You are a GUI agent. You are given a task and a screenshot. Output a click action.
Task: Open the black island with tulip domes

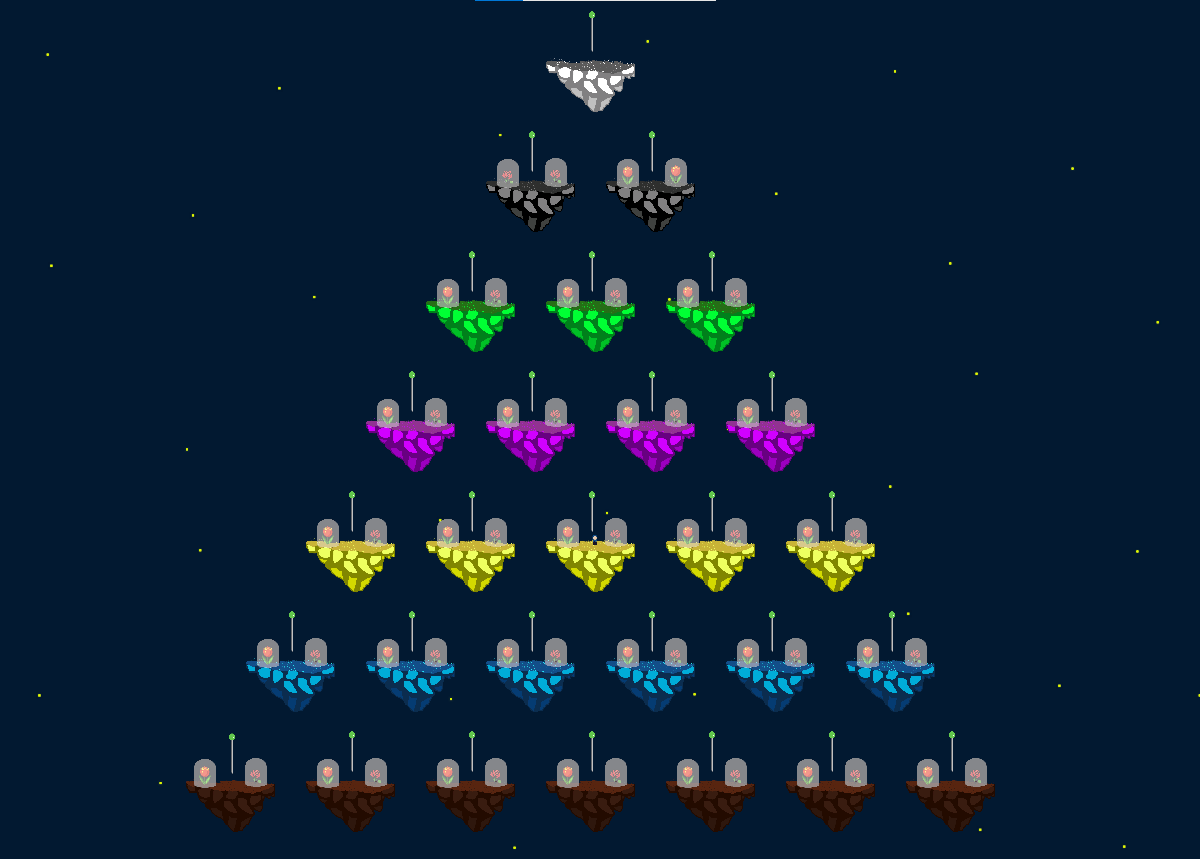[x=651, y=200]
